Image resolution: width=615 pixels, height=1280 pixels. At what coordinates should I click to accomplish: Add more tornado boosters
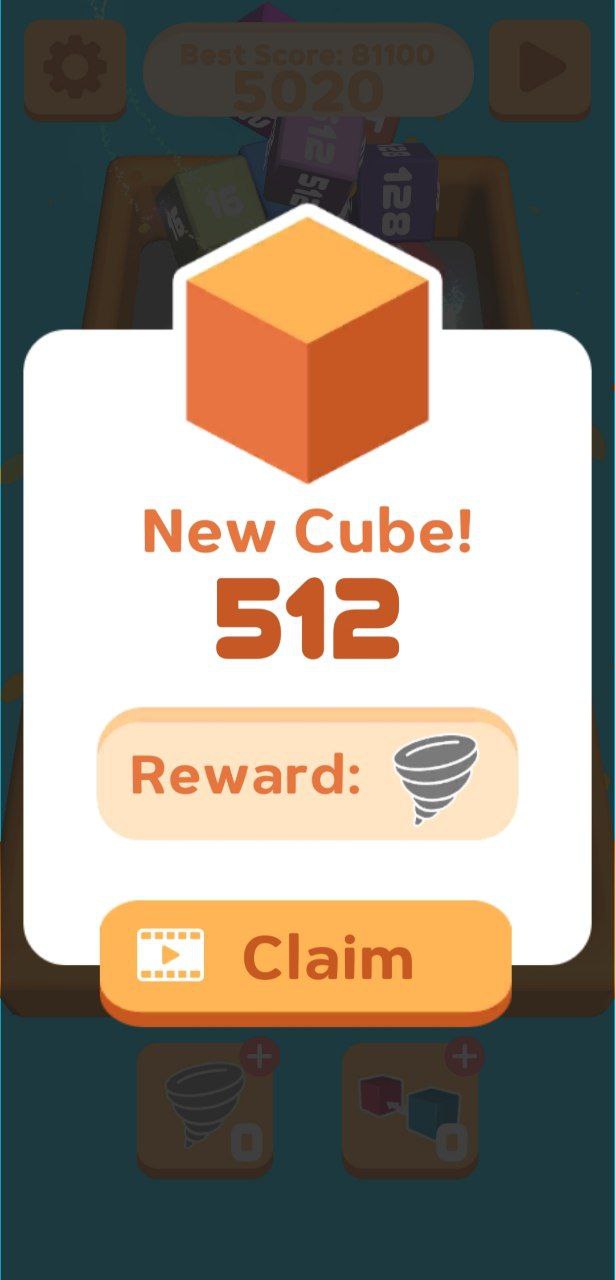click(261, 1058)
